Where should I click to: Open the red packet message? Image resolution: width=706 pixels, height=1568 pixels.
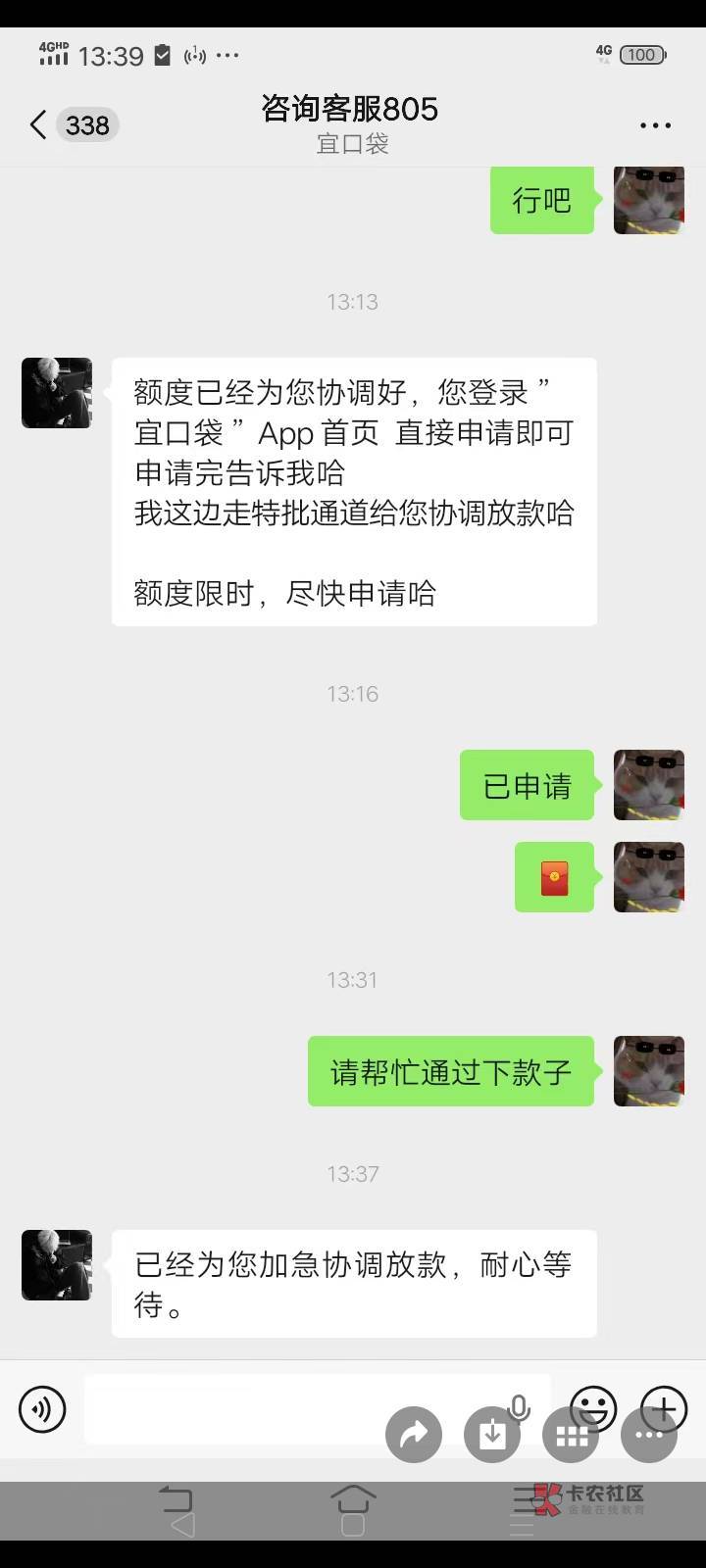coord(555,877)
